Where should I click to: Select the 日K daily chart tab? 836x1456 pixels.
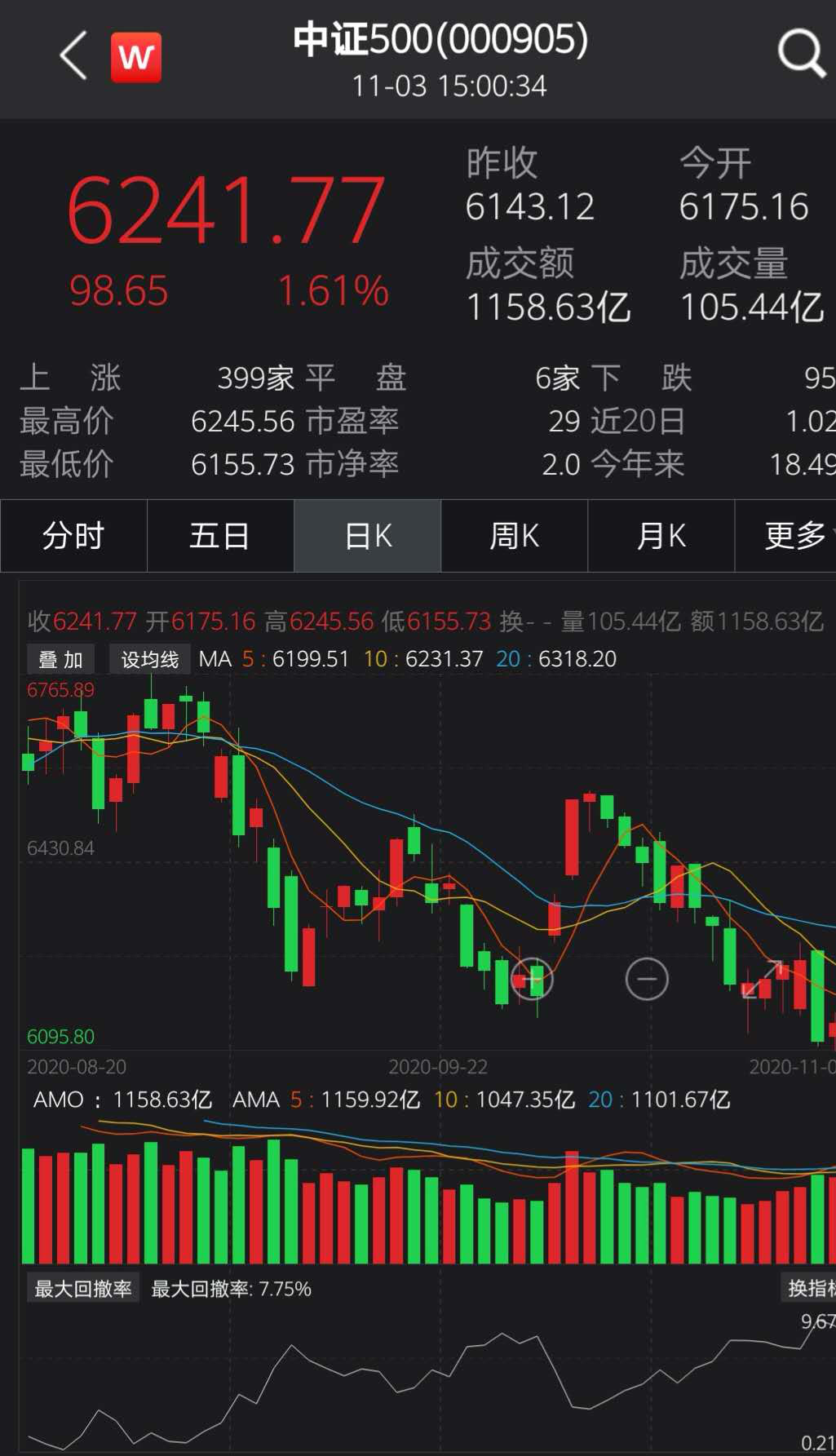click(x=368, y=536)
